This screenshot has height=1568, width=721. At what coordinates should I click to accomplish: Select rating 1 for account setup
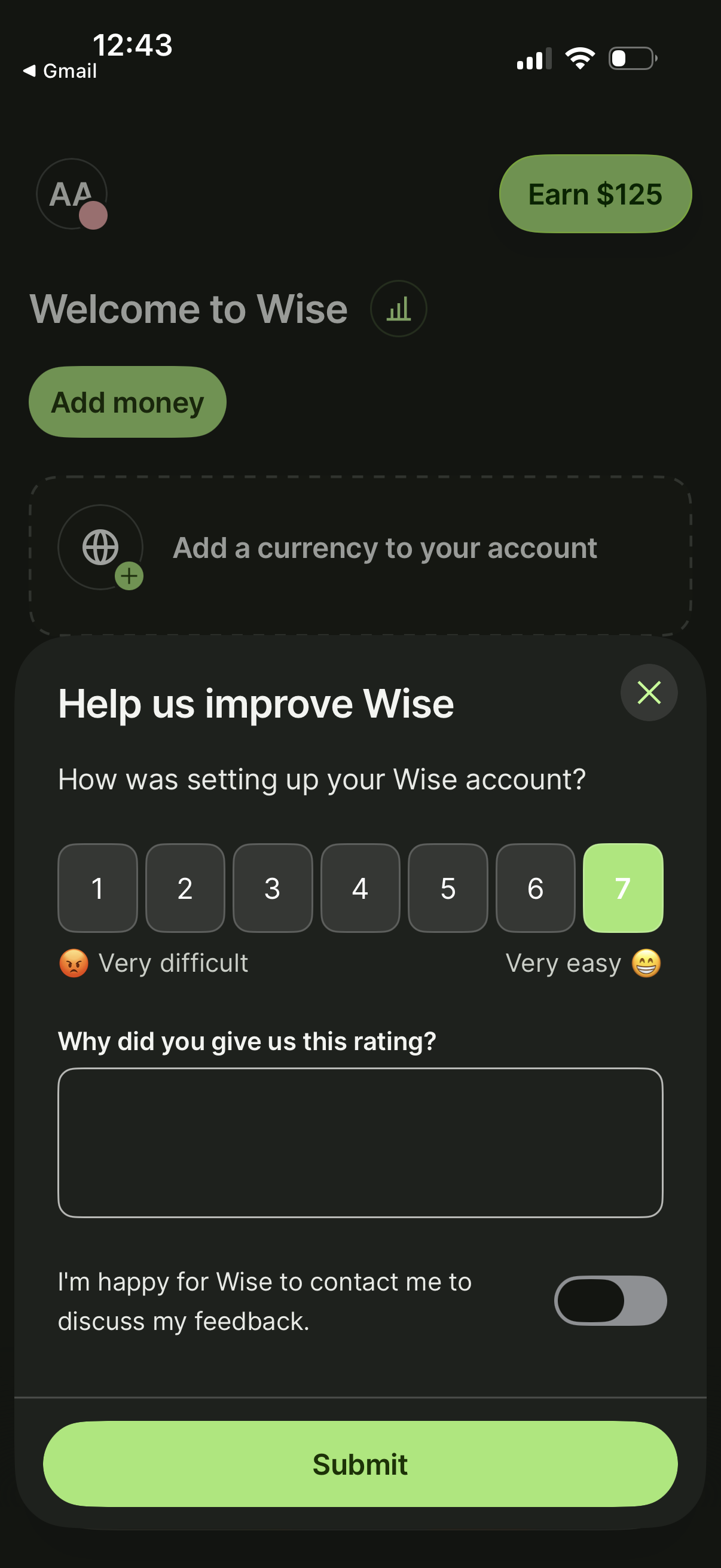[97, 889]
